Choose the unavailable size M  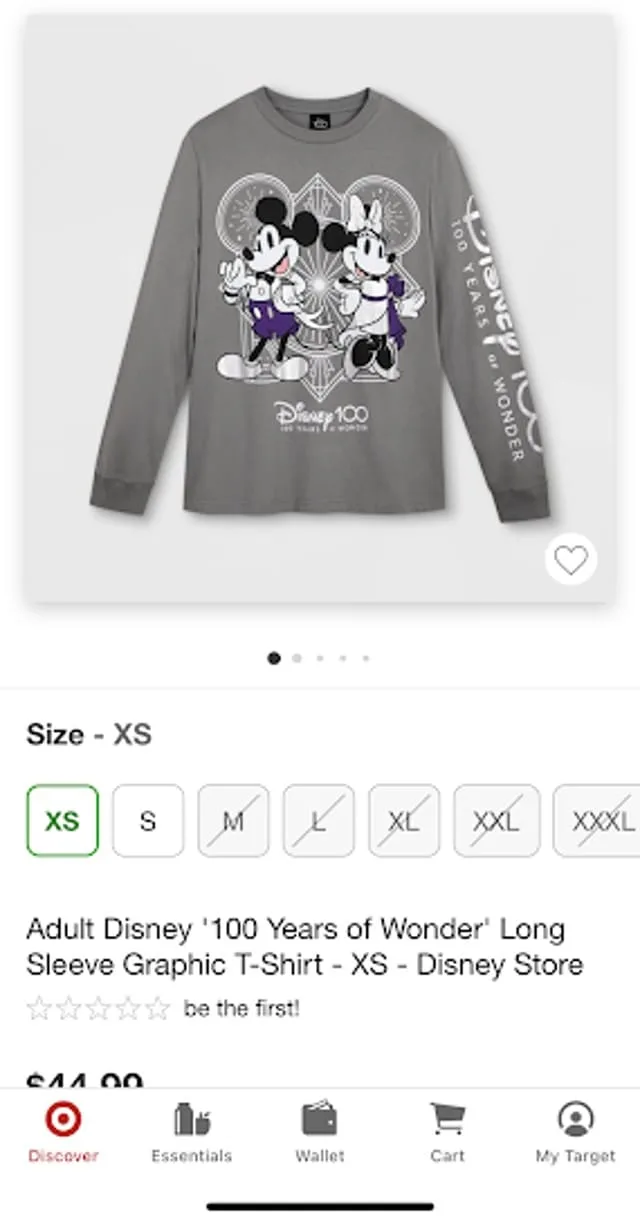coord(233,821)
